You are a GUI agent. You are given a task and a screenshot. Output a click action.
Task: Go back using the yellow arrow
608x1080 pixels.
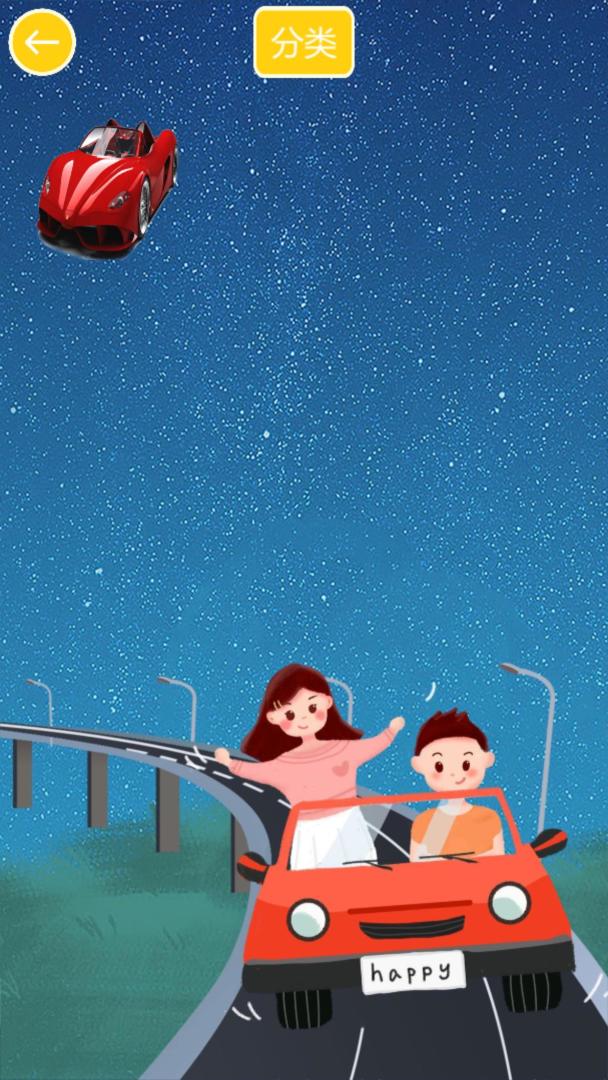click(x=42, y=42)
